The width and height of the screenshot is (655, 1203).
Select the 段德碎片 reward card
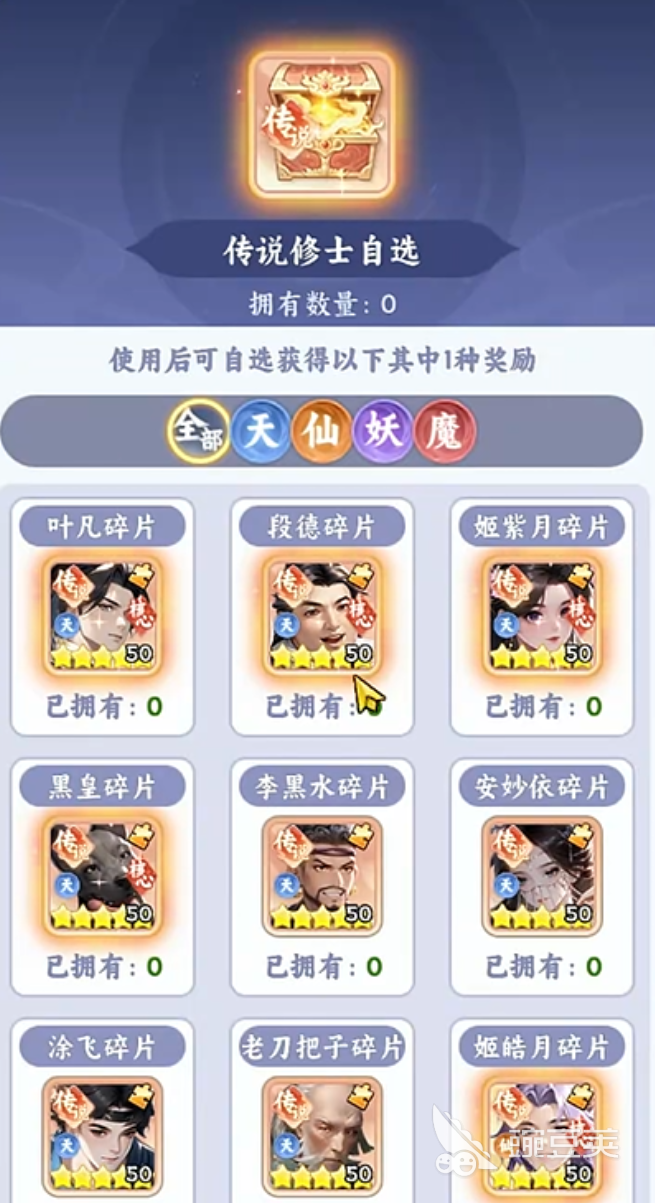[x=322, y=617]
